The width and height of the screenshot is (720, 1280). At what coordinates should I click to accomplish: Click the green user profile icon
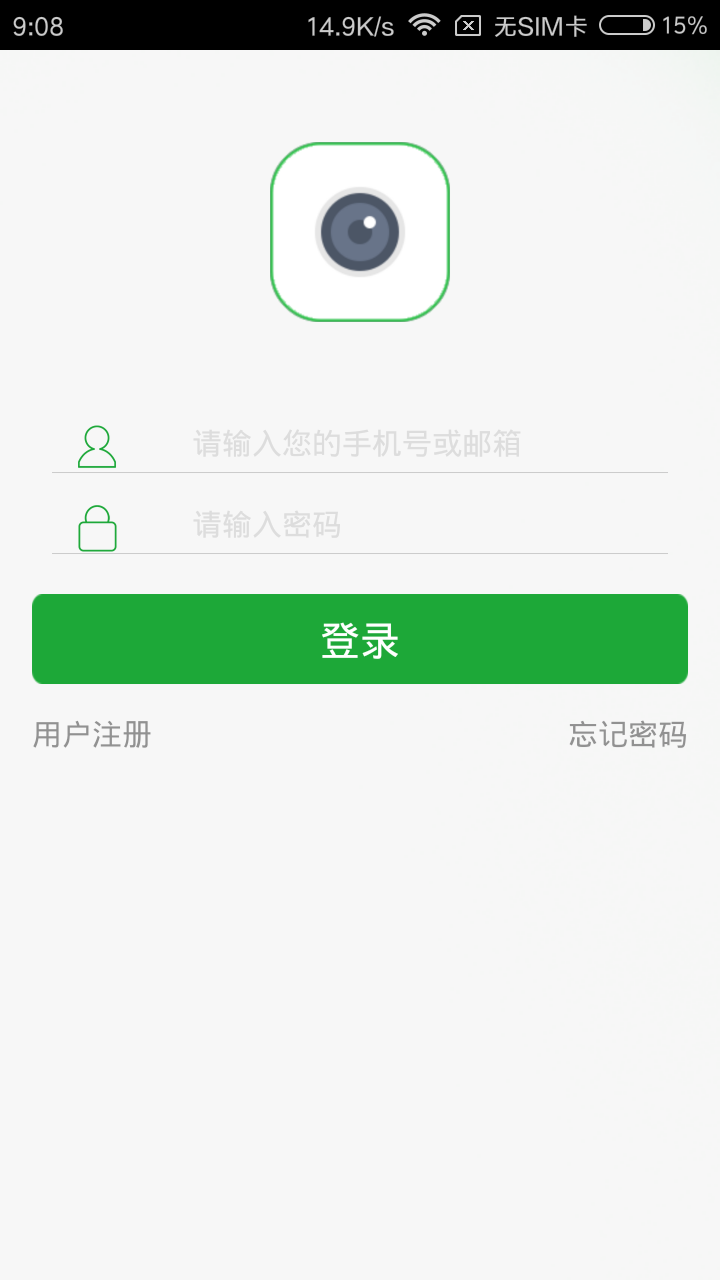point(98,445)
